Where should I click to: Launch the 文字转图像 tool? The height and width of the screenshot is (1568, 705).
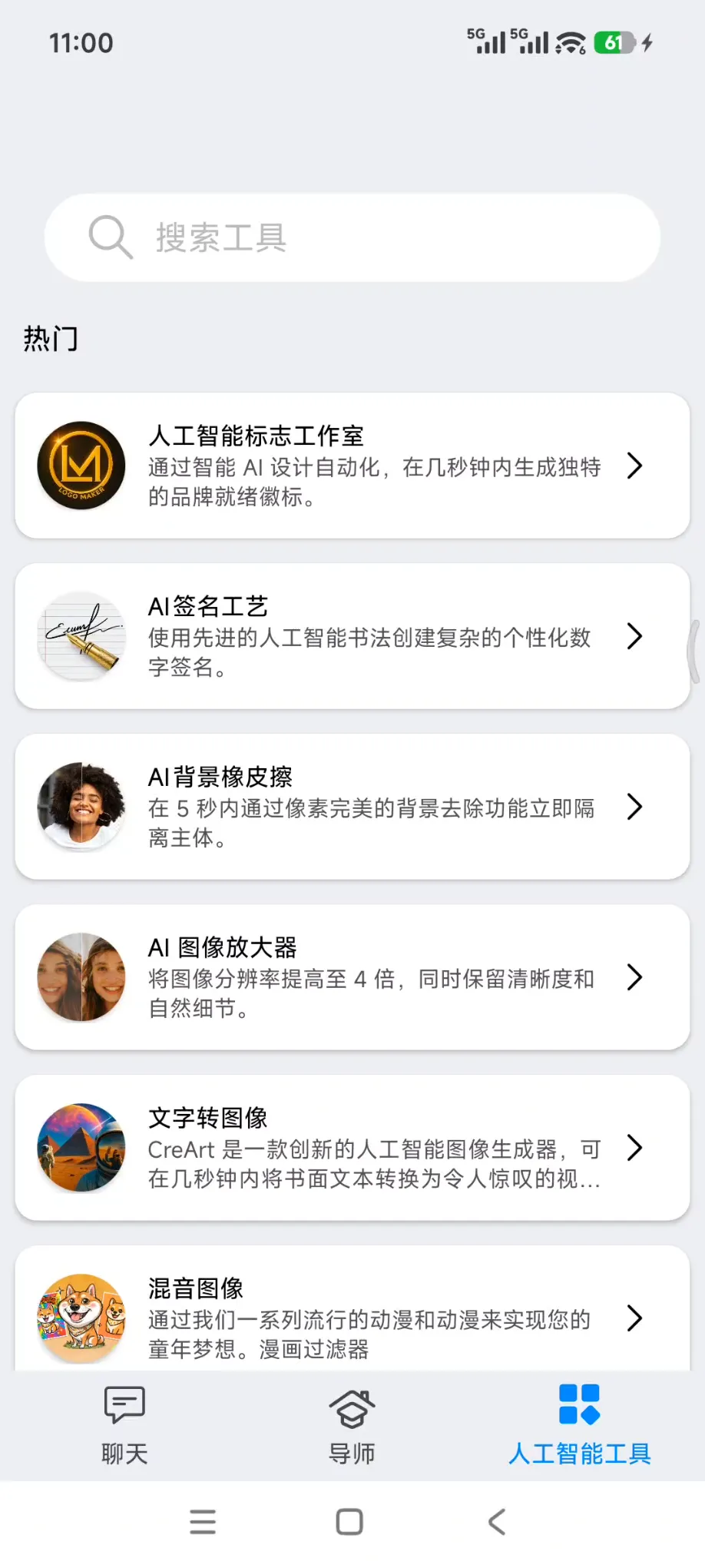point(352,1148)
